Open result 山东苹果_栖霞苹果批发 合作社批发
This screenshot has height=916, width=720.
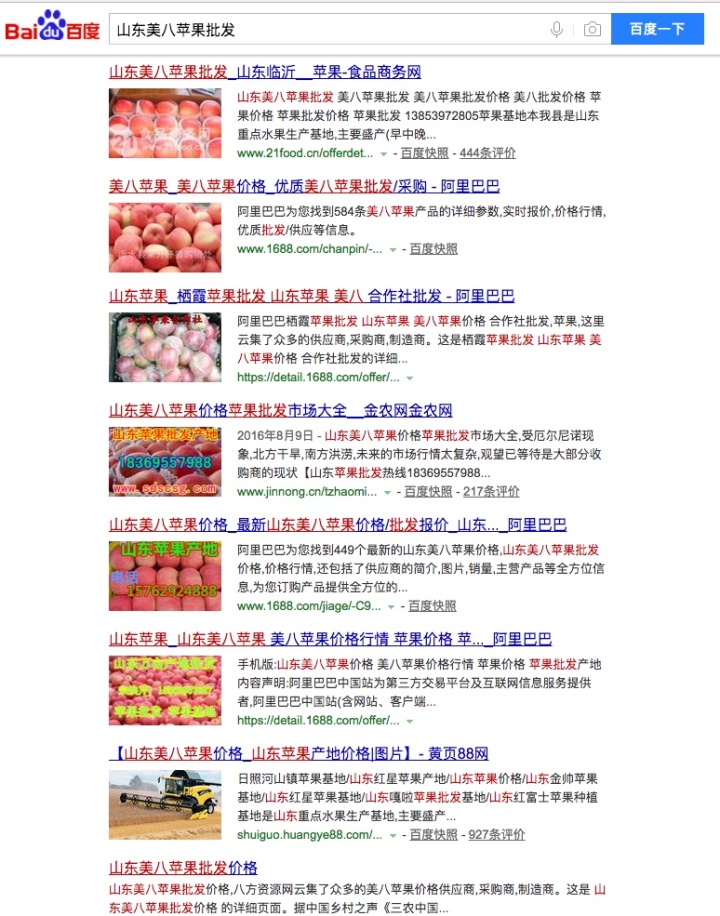311,296
